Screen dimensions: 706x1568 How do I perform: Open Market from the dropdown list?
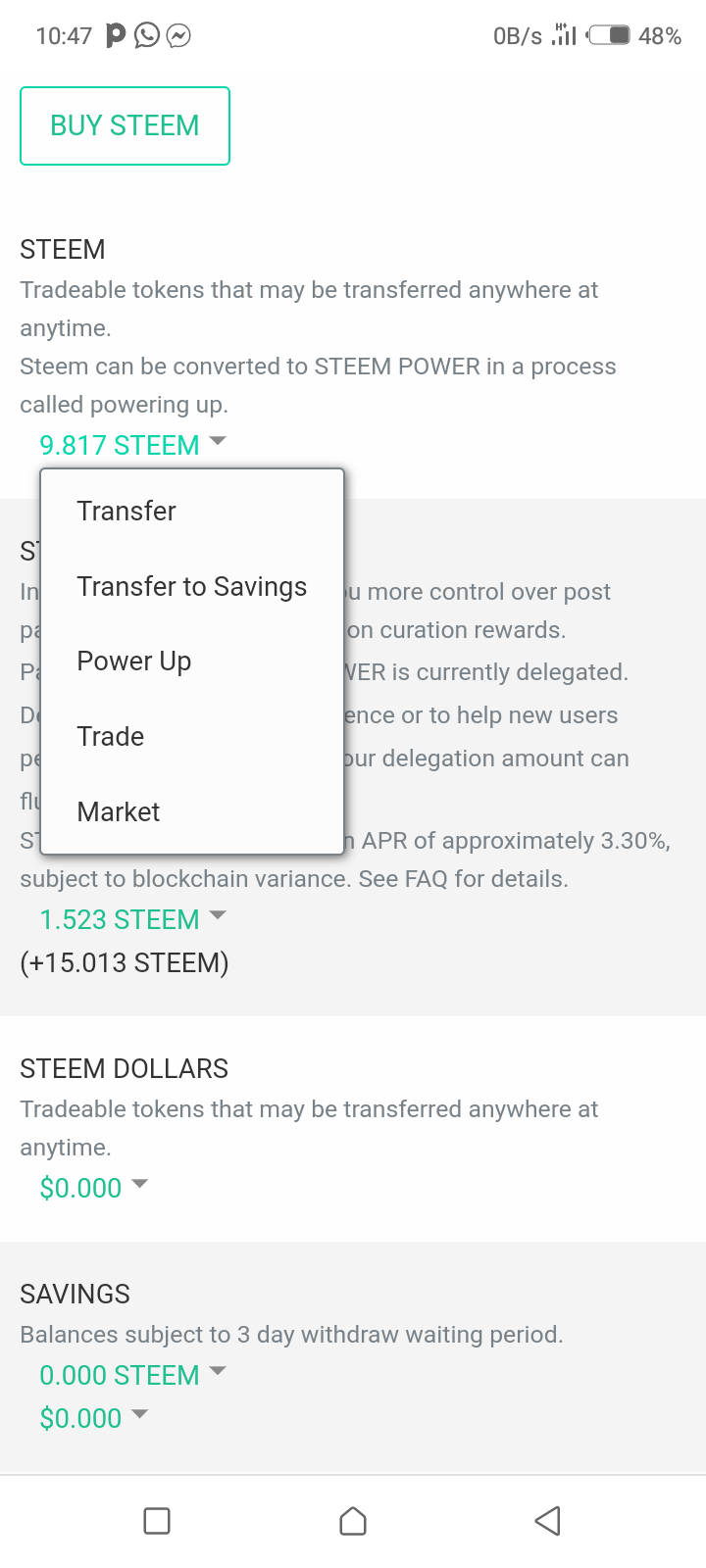[192, 812]
